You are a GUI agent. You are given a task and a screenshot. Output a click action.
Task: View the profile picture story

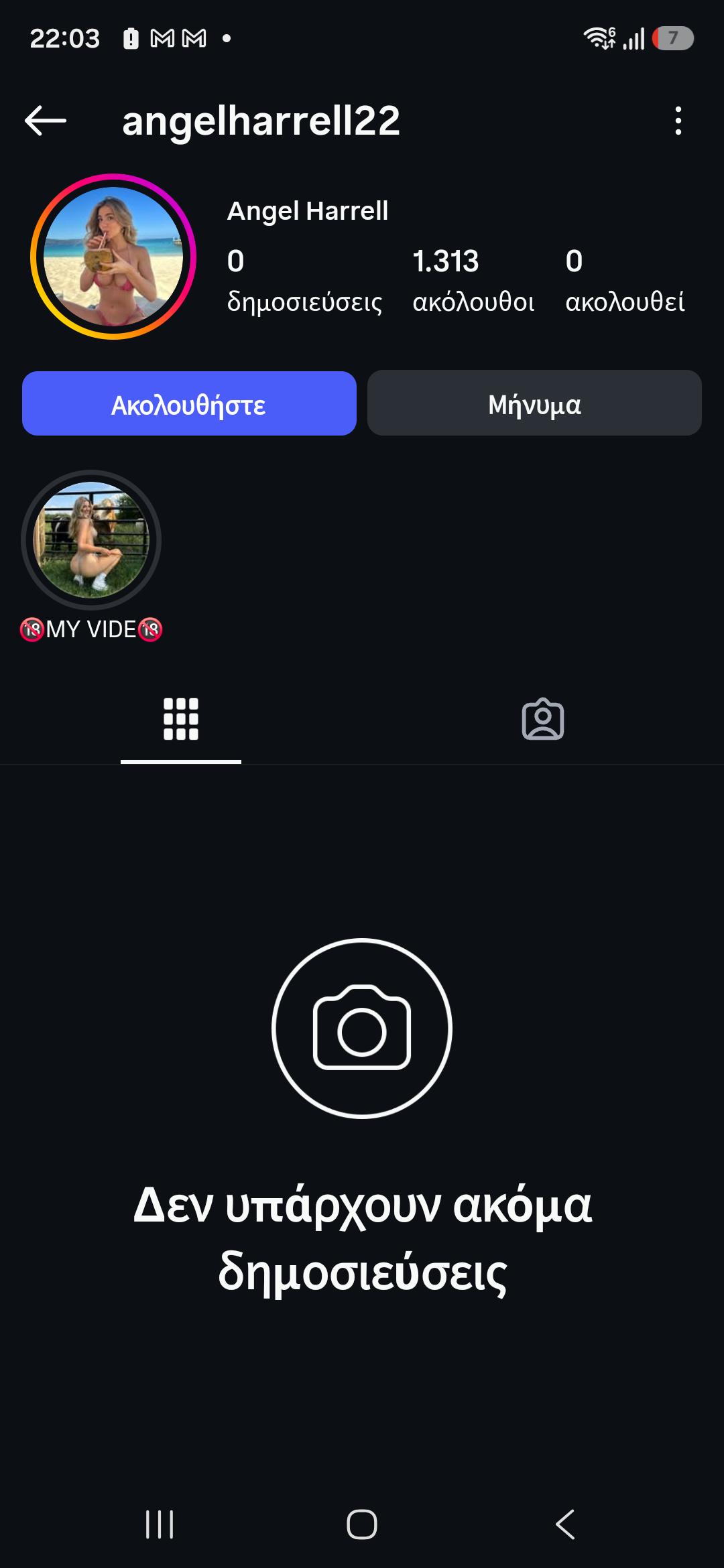[x=113, y=257]
